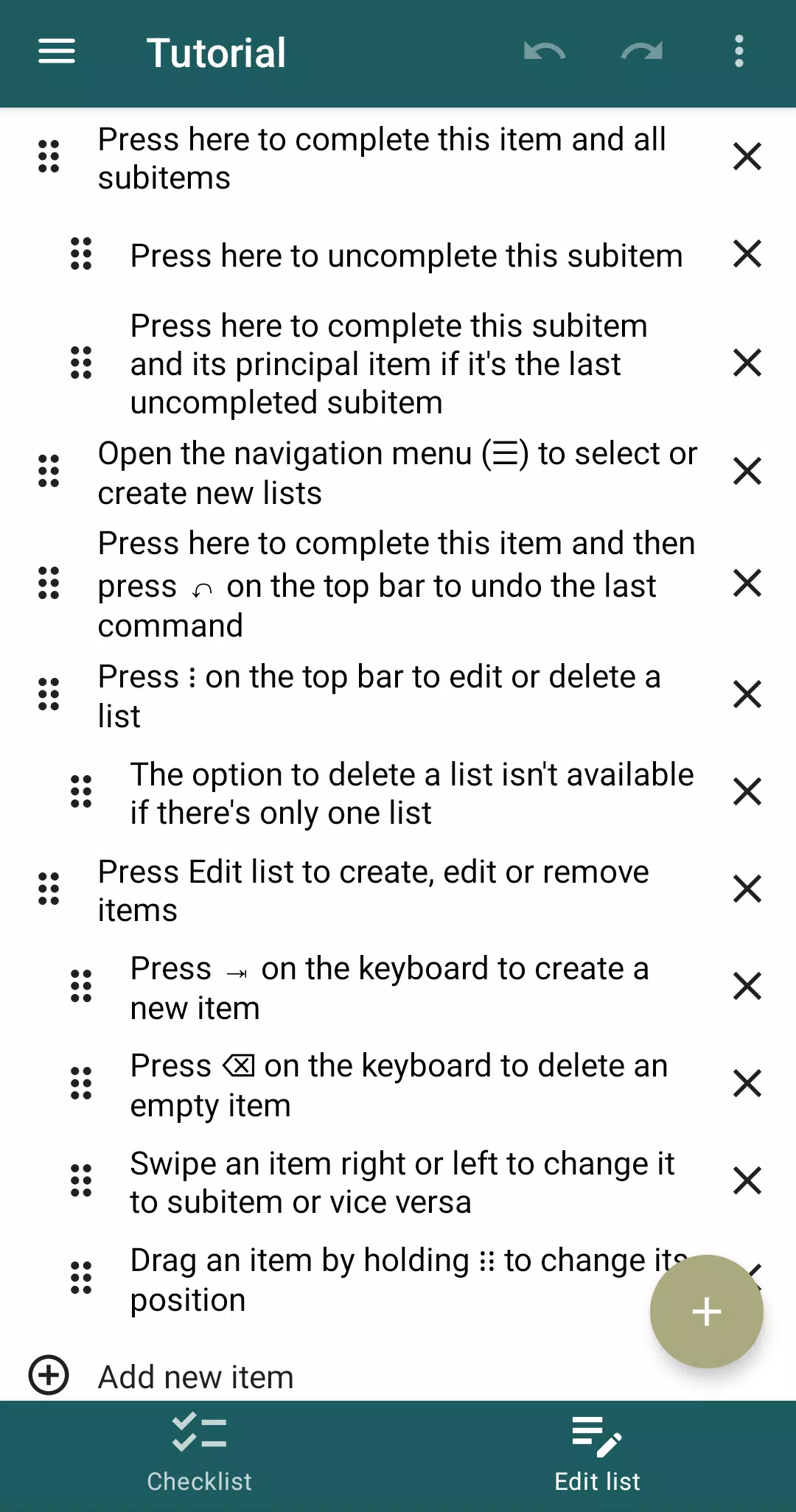This screenshot has width=796, height=1512.
Task: Delete the 'uncomplete this subitem' entry
Action: (747, 254)
